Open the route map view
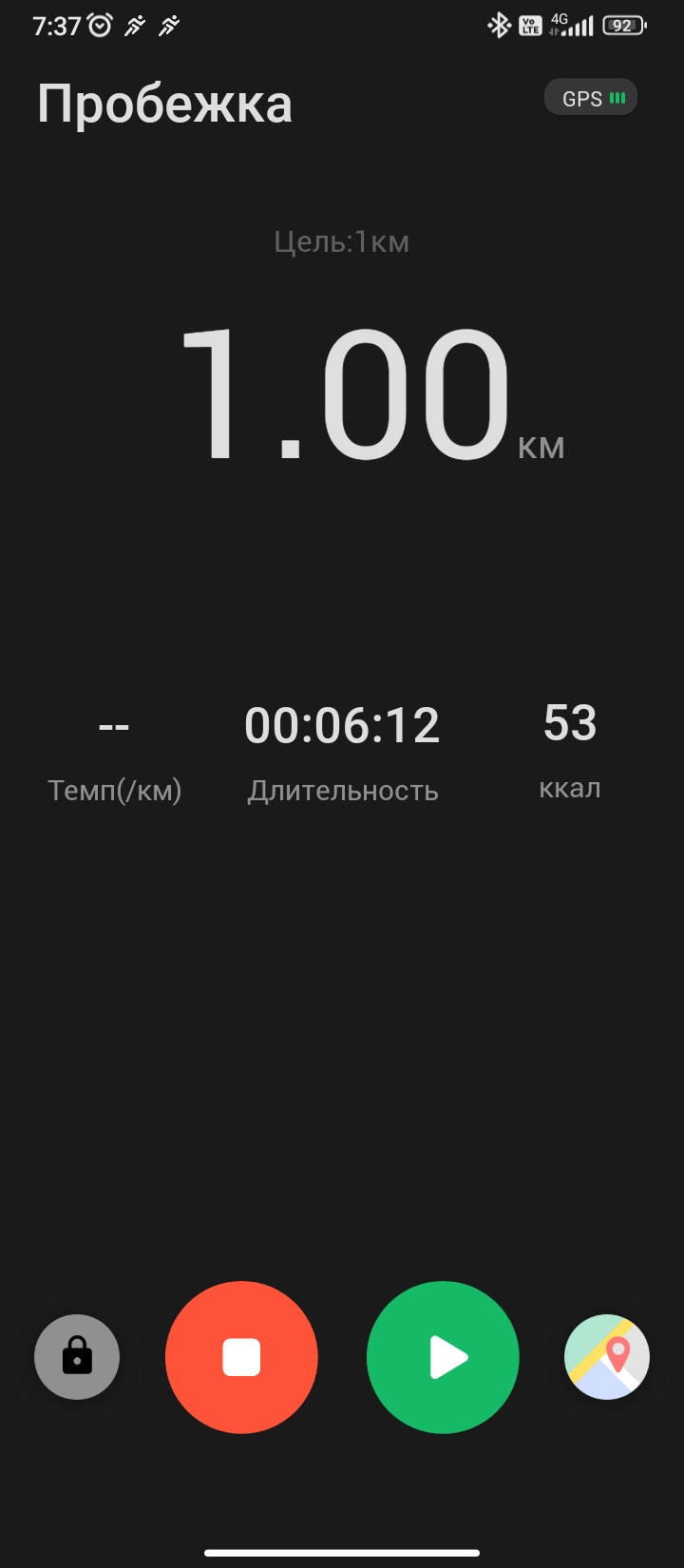 [x=607, y=1357]
